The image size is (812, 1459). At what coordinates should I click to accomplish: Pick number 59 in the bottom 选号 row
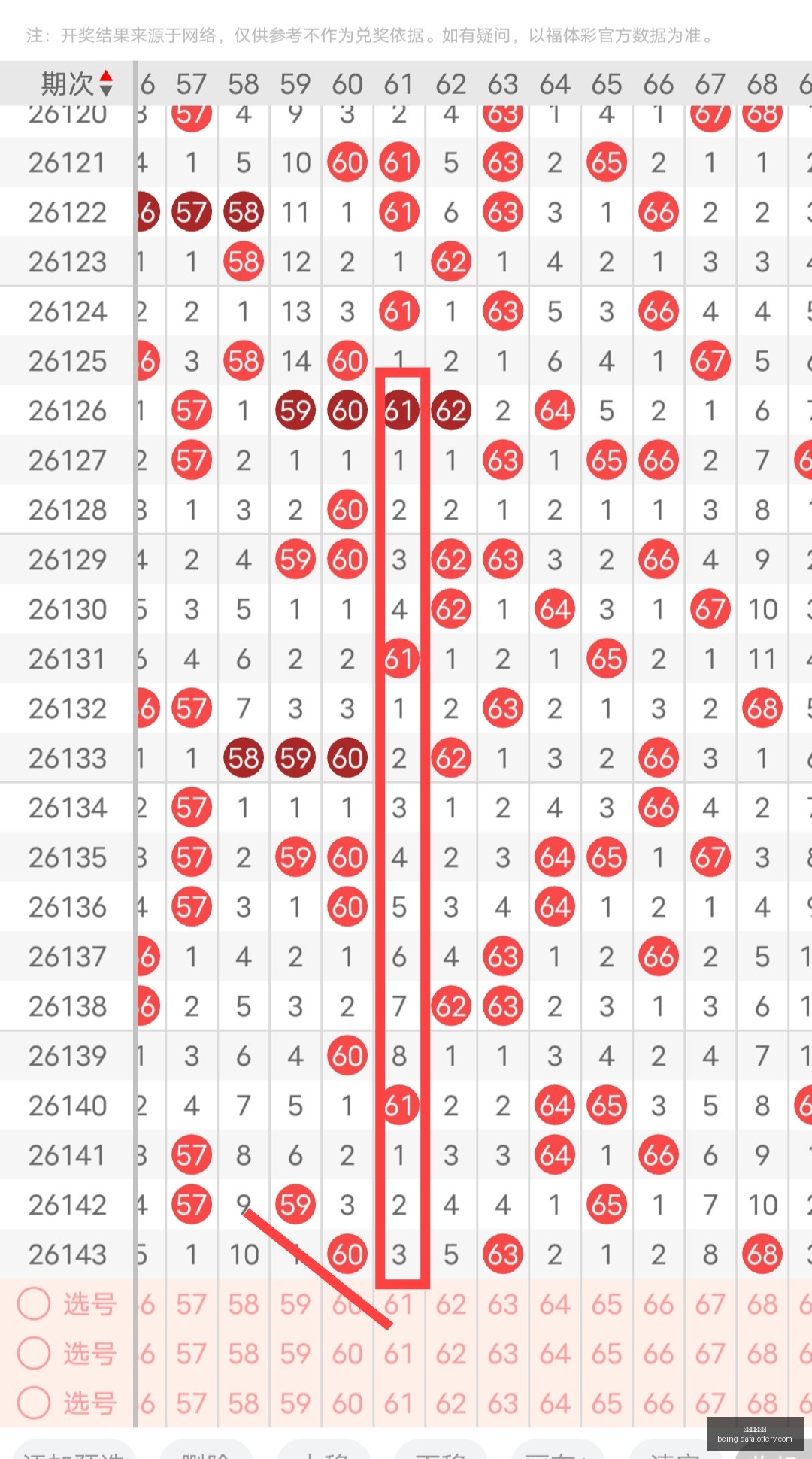(x=295, y=1403)
